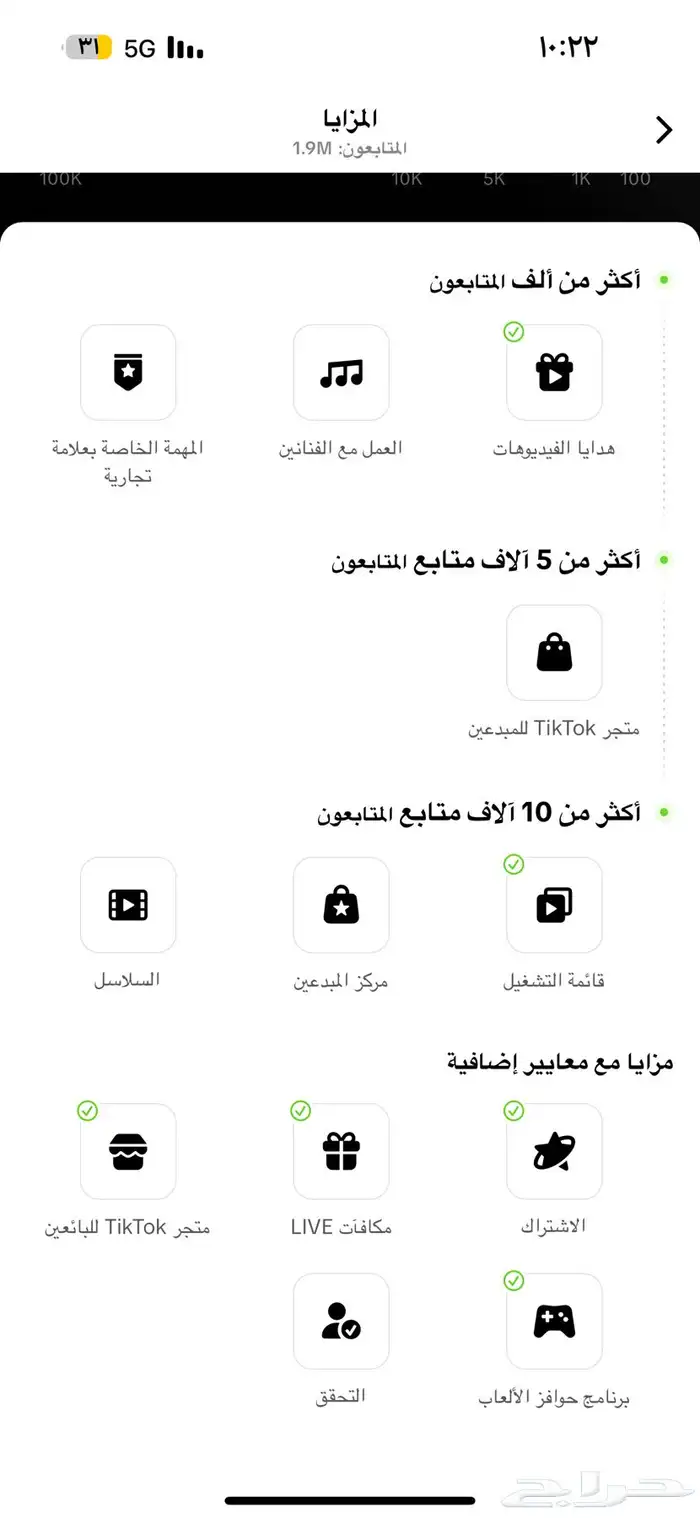
Task: Open مركز المبدعين creator center
Action: coord(341,904)
